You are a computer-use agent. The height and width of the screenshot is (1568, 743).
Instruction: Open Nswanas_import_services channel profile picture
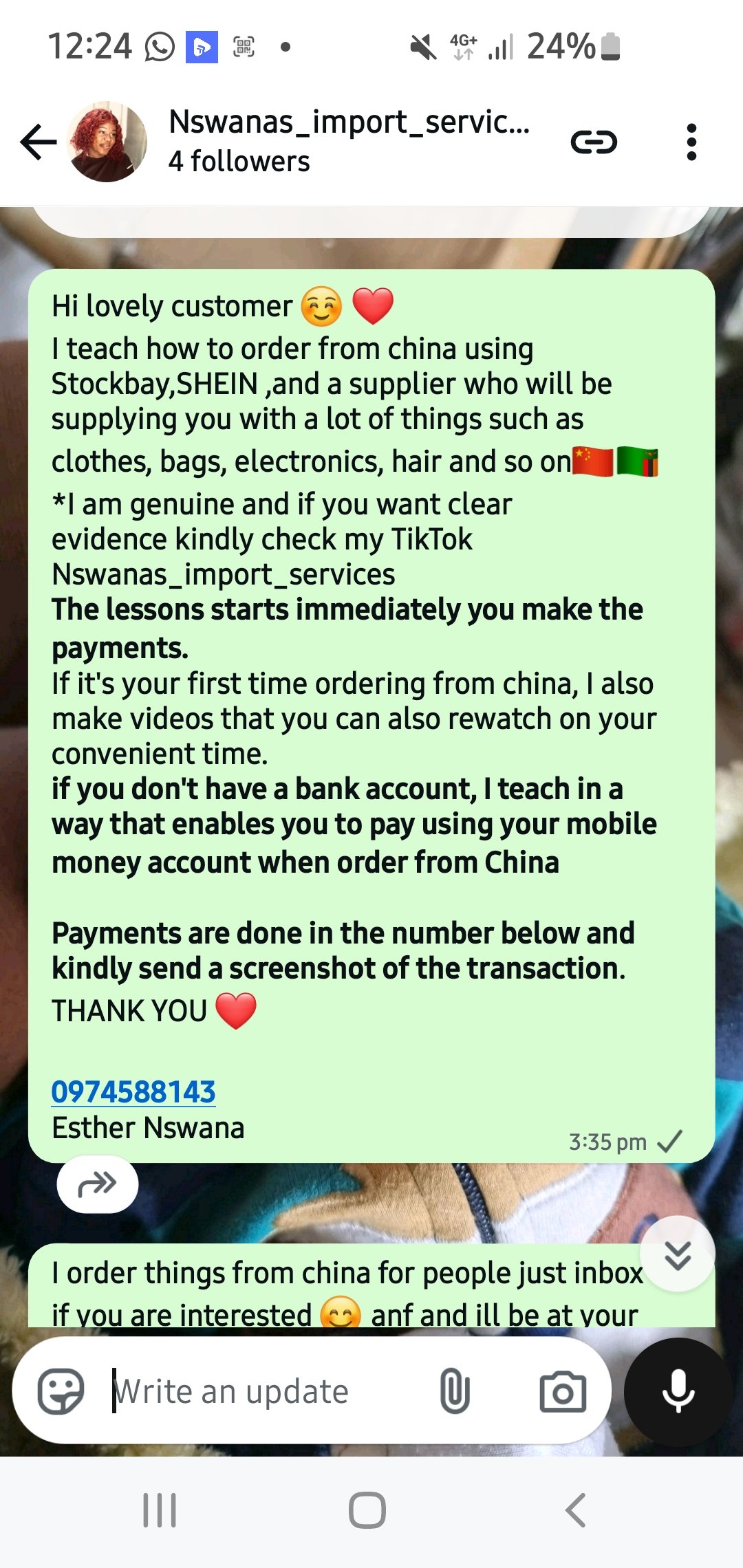pos(107,142)
